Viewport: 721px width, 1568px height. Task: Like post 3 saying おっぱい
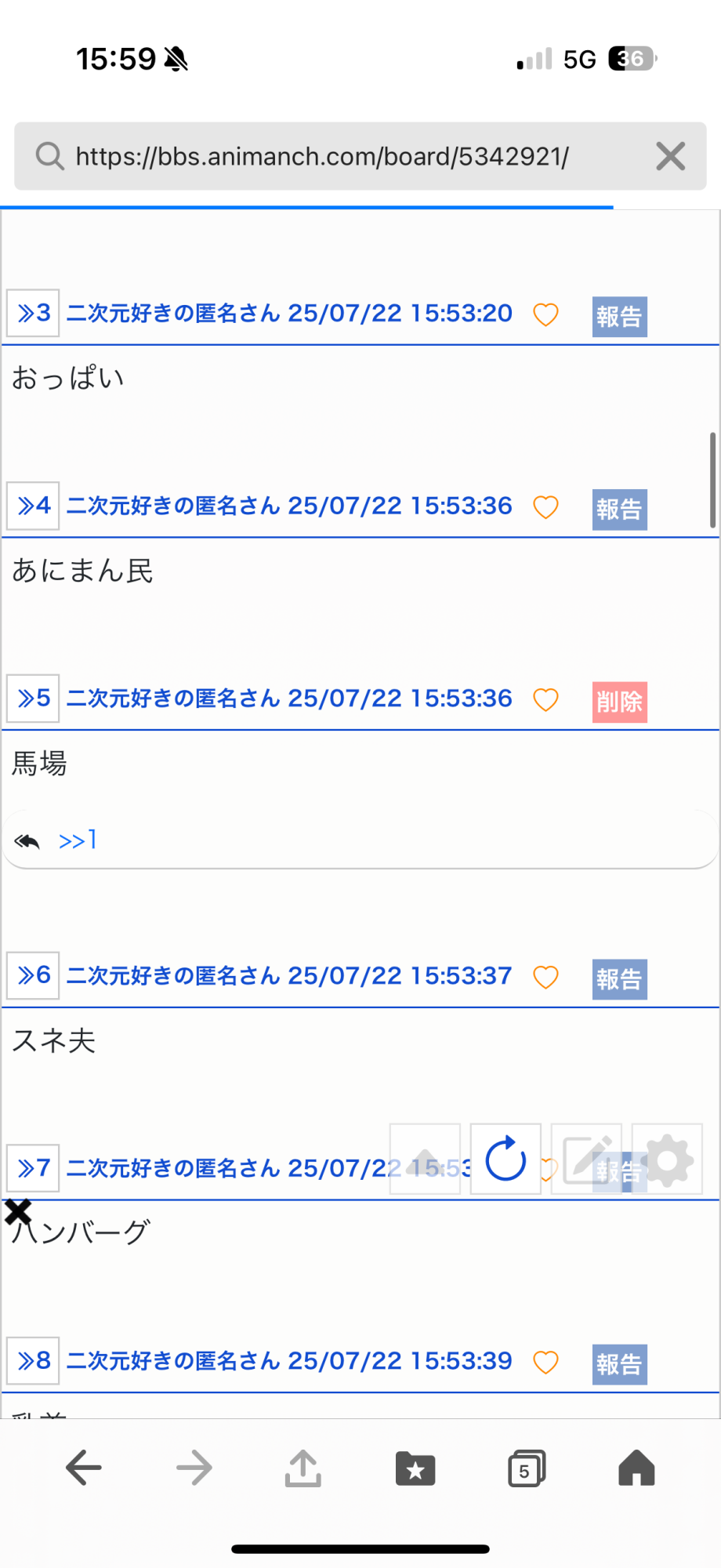(x=545, y=315)
